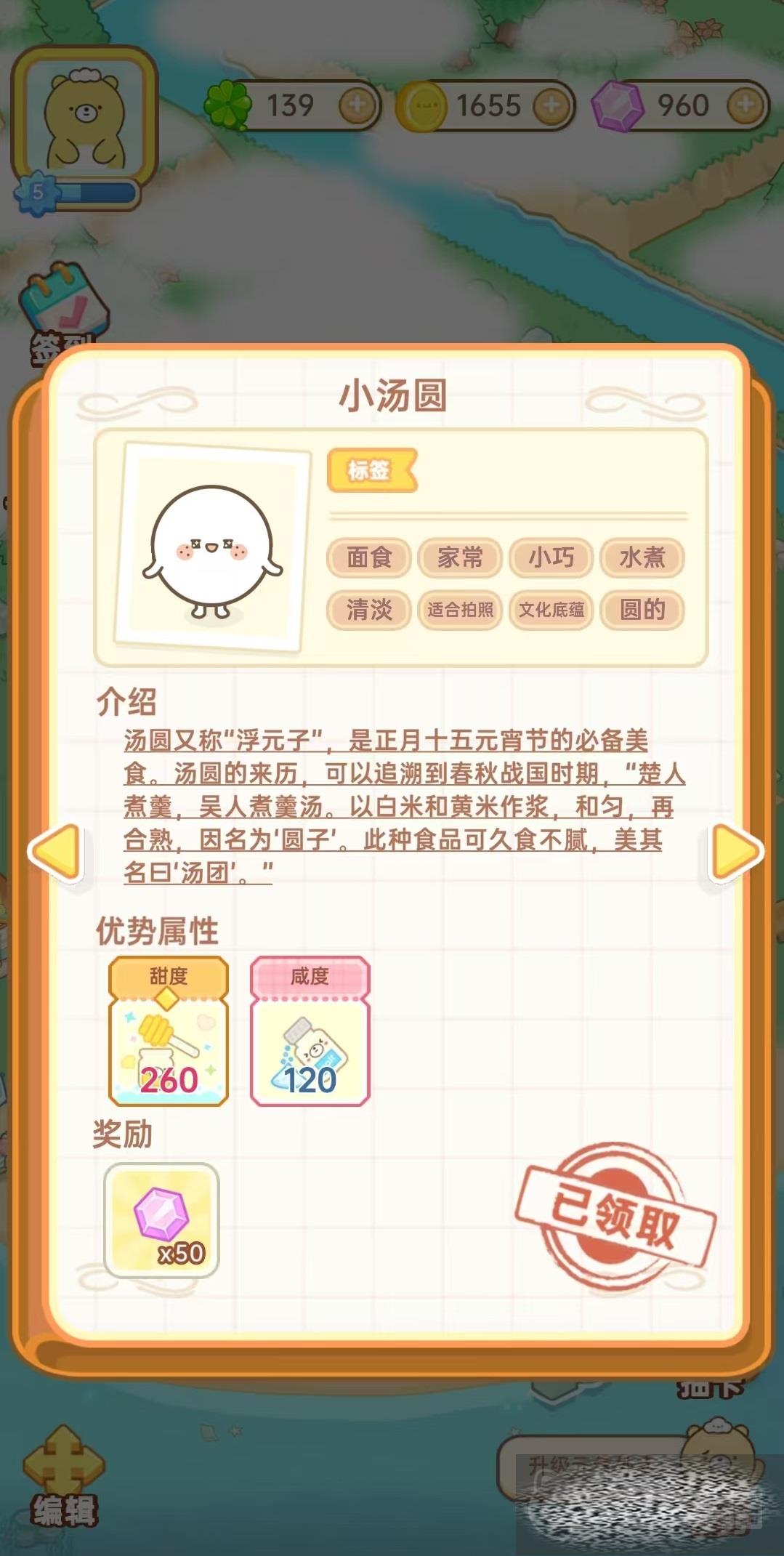This screenshot has width=784, height=1556.
Task: Tap the 面食 tag chip
Action: 369,557
